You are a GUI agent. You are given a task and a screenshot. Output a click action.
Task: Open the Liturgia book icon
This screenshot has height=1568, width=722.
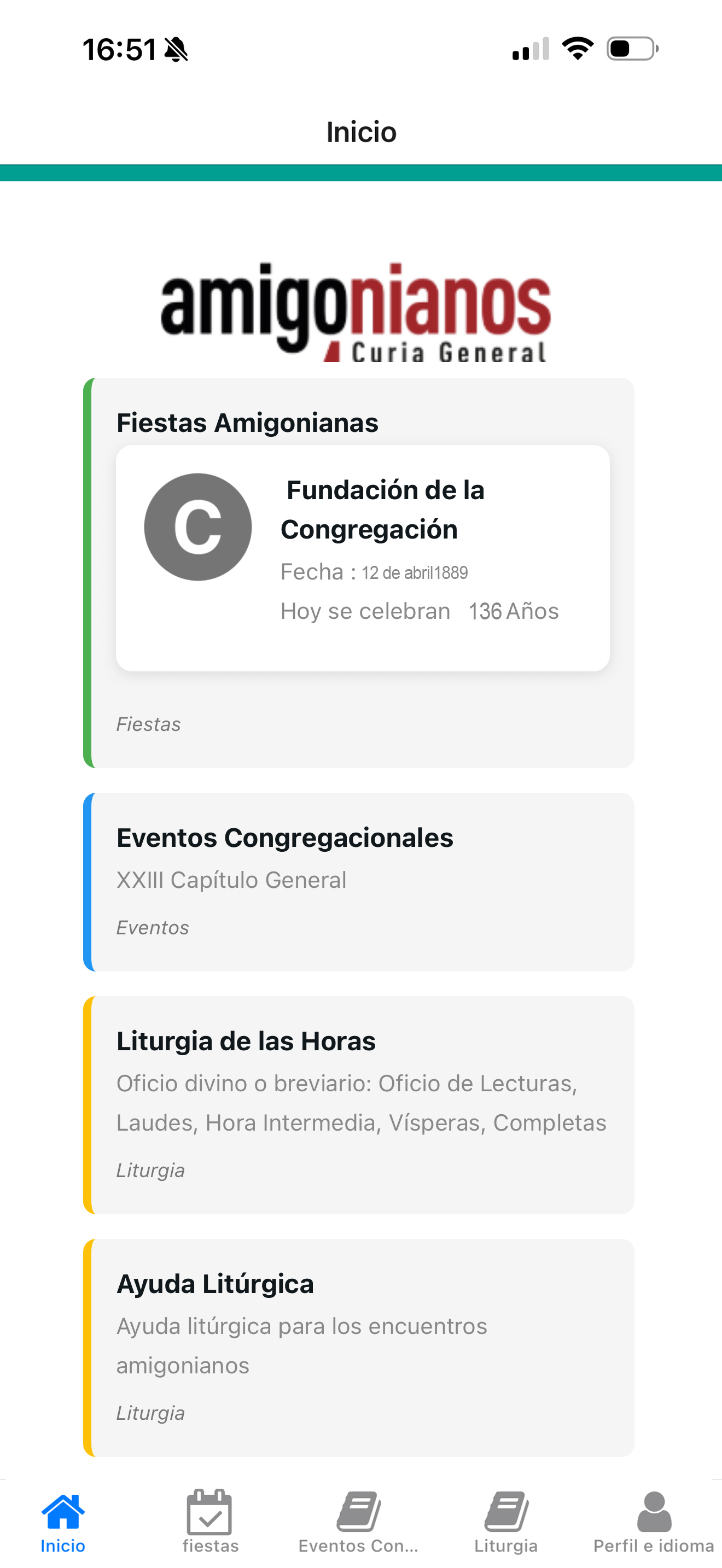pos(506,1510)
